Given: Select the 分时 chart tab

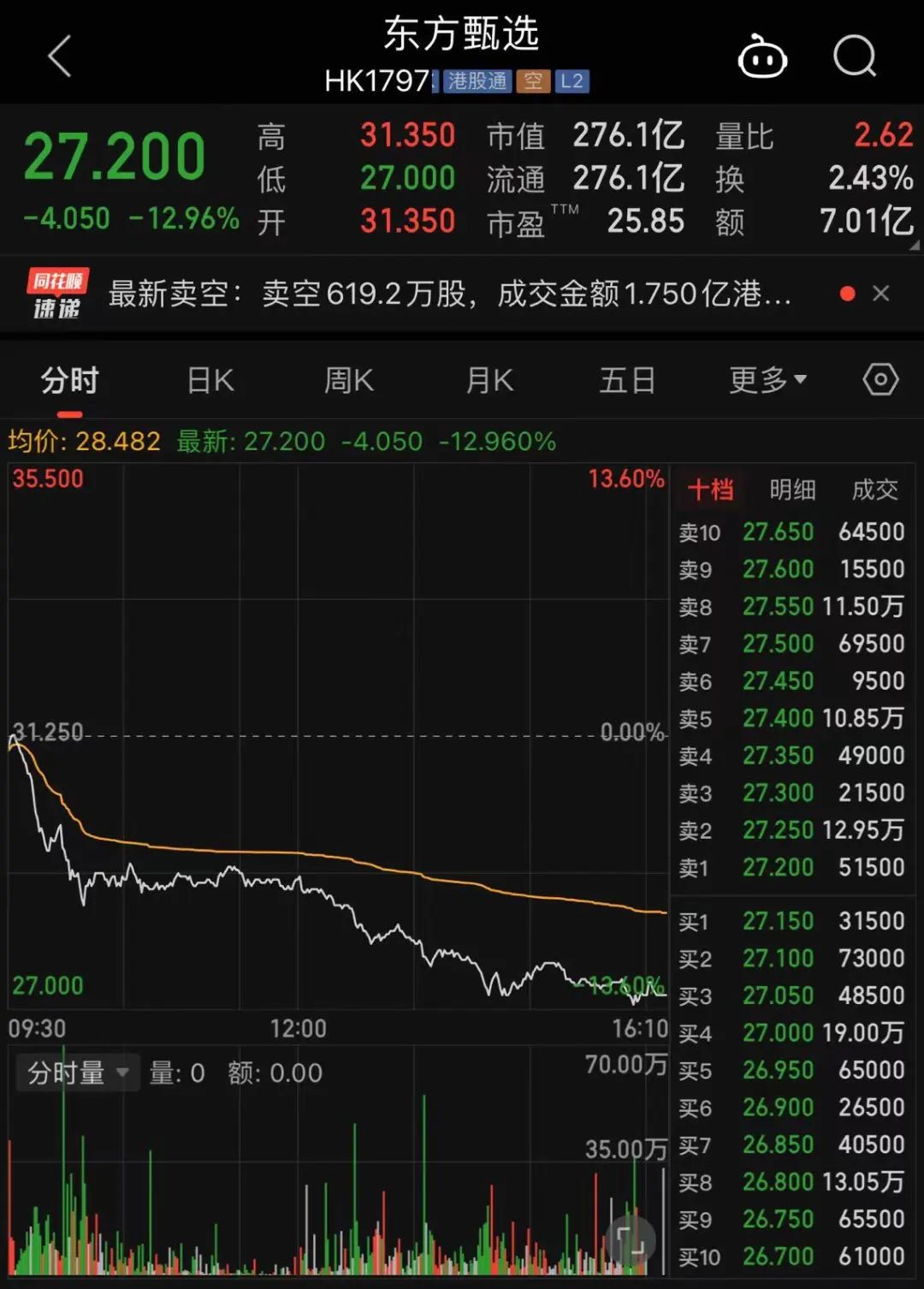Looking at the screenshot, I should tap(70, 380).
